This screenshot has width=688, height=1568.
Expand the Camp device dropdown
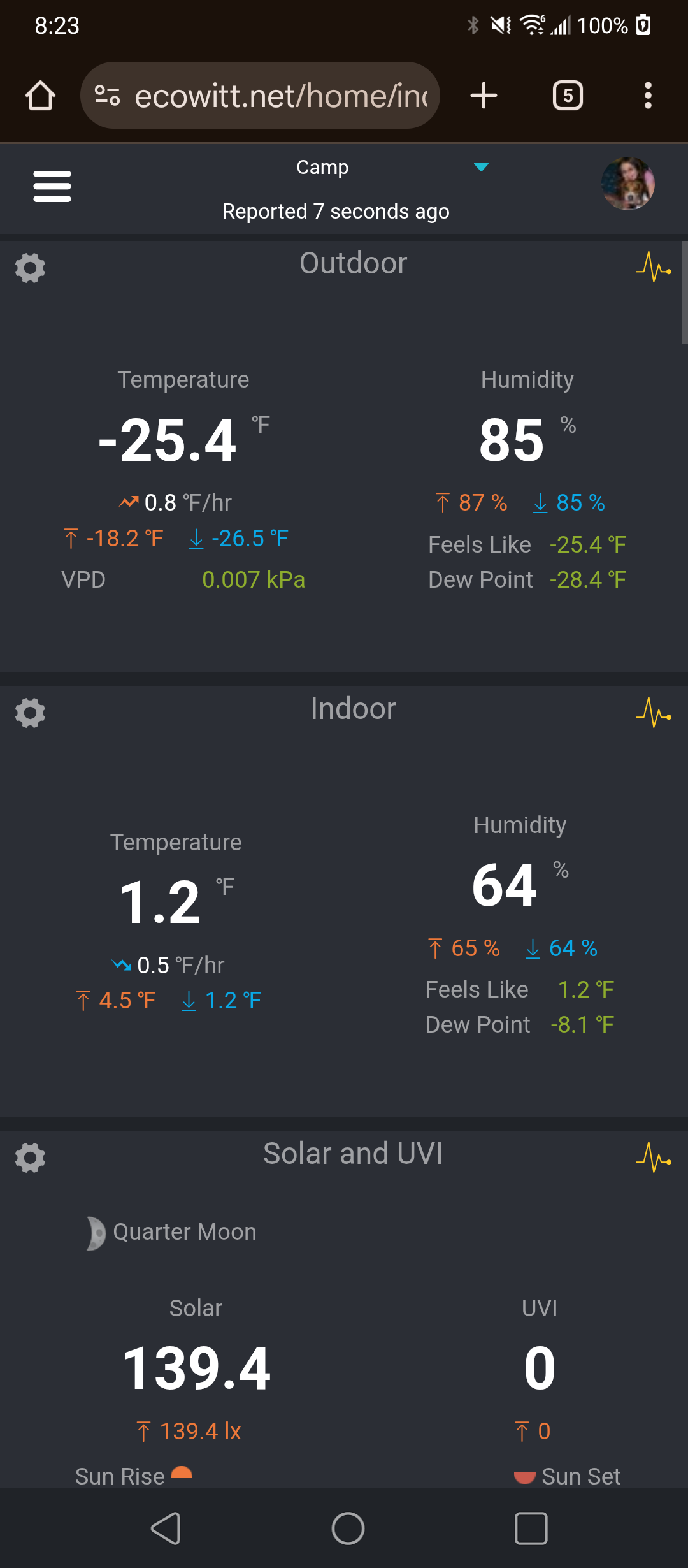coord(481,167)
